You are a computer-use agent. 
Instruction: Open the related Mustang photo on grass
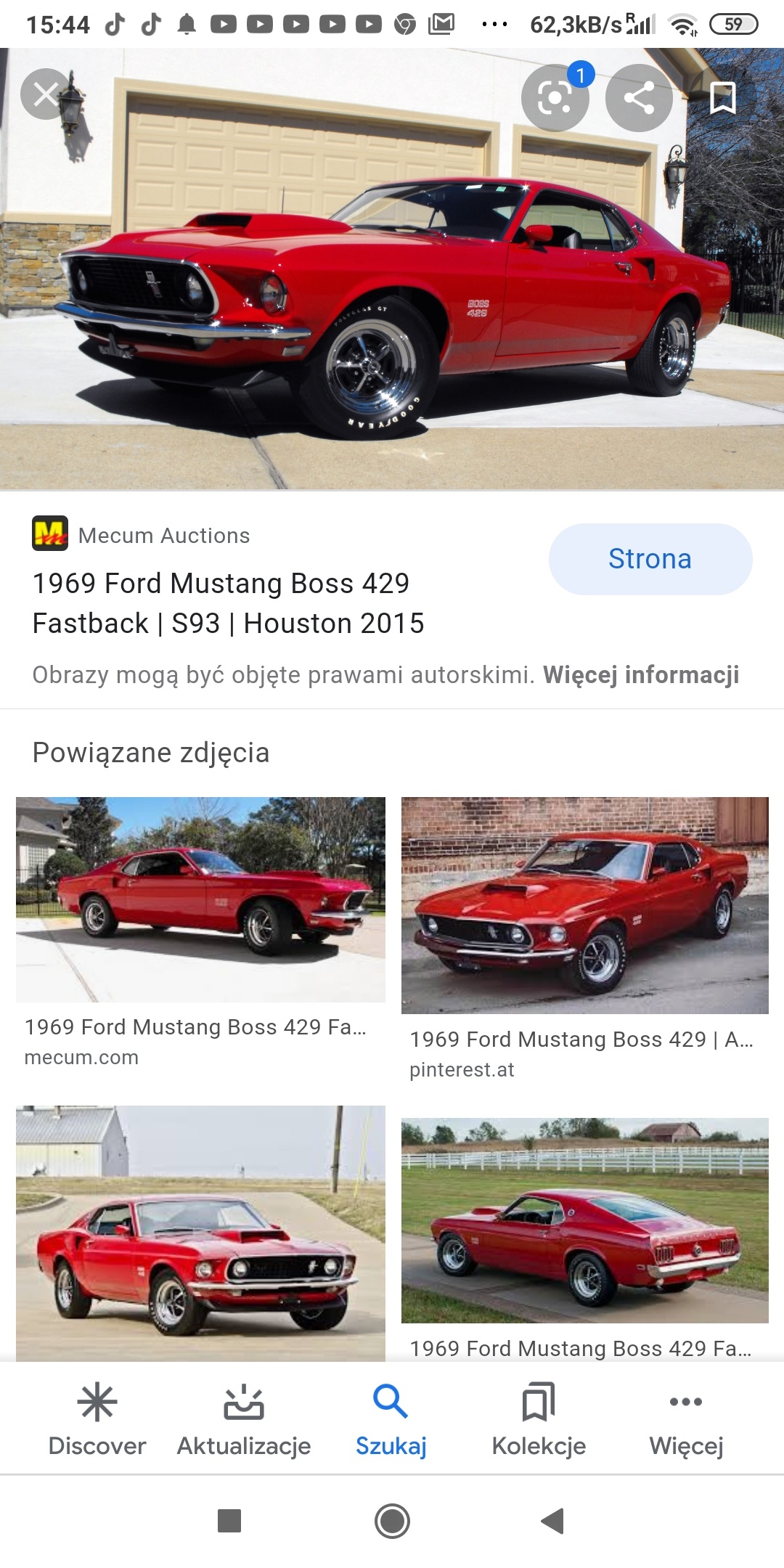[x=585, y=1220]
